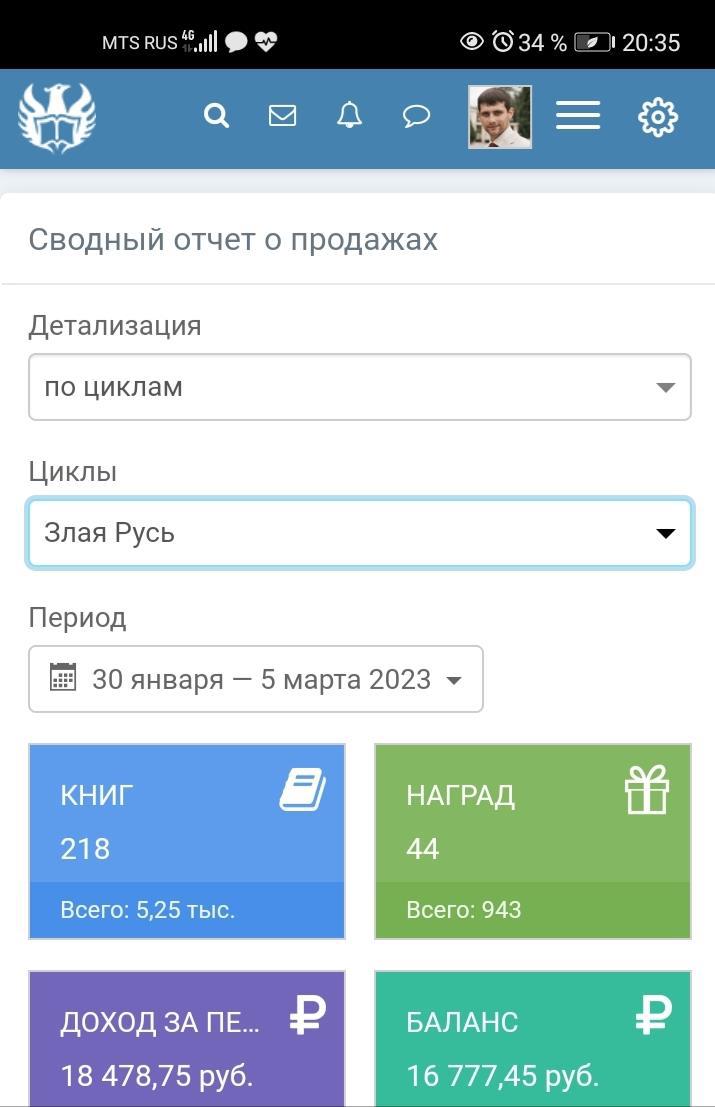Screen dimensions: 715x1107
Task: Open the profile avatar photo
Action: click(x=500, y=117)
